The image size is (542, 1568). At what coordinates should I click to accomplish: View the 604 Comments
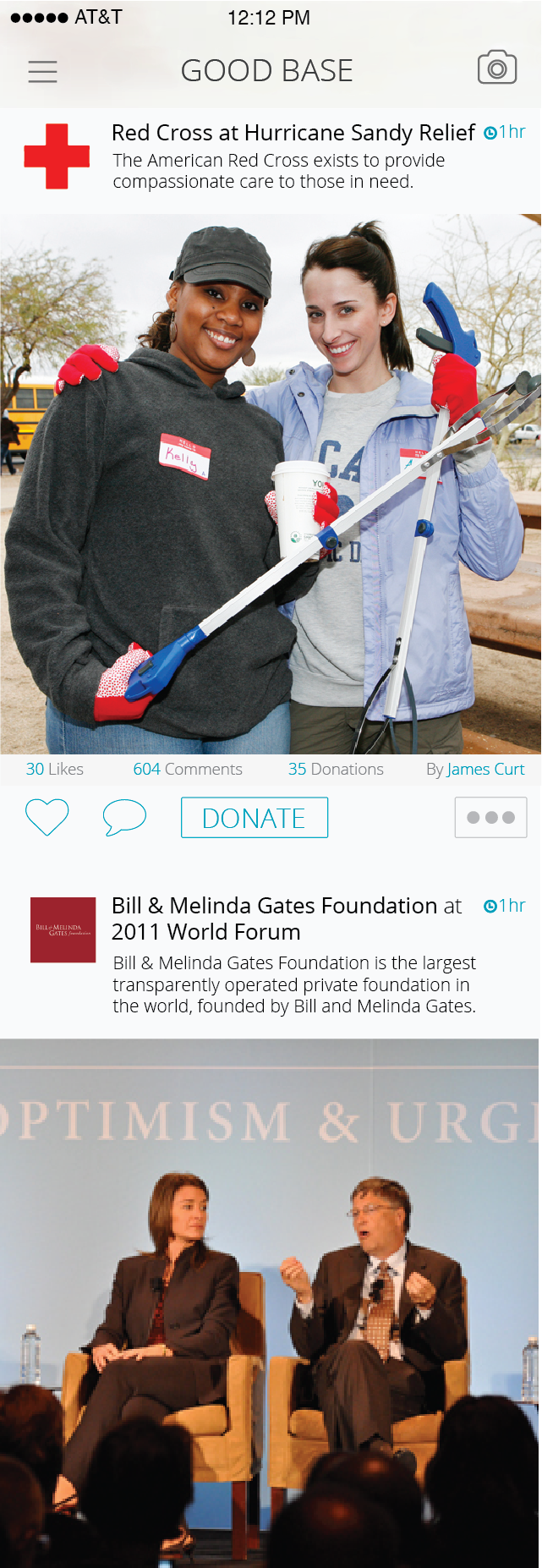188,769
